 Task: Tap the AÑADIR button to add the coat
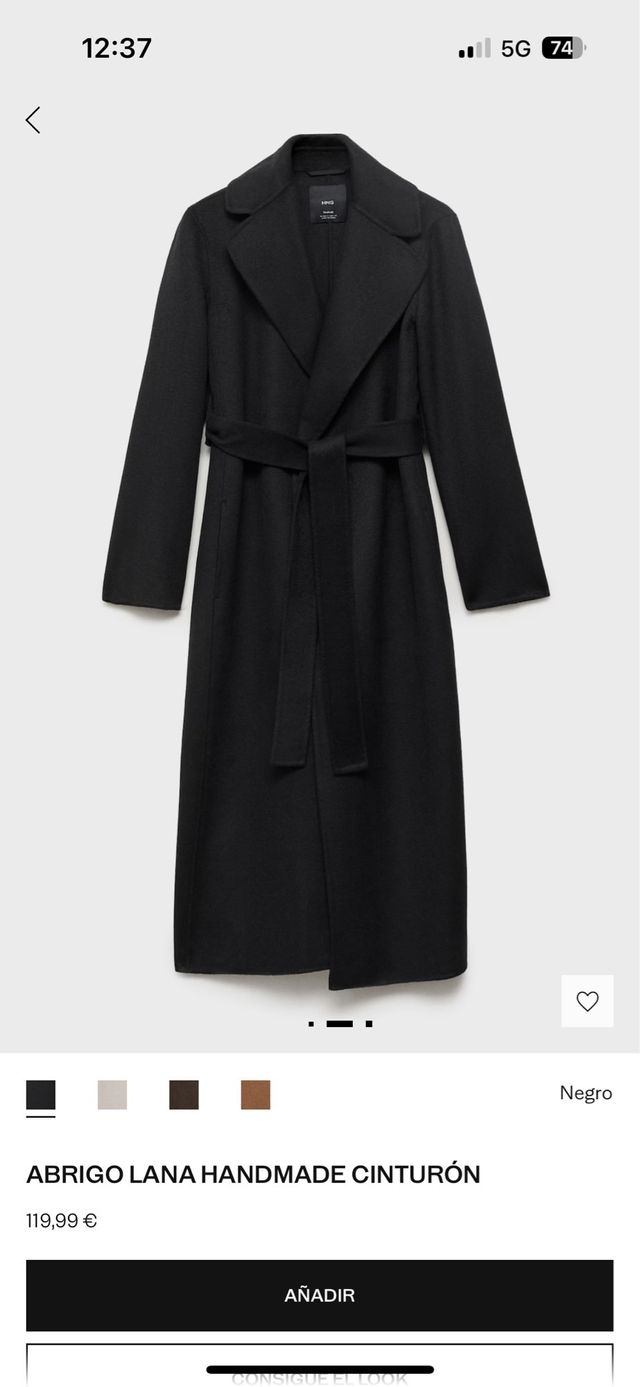tap(320, 1295)
